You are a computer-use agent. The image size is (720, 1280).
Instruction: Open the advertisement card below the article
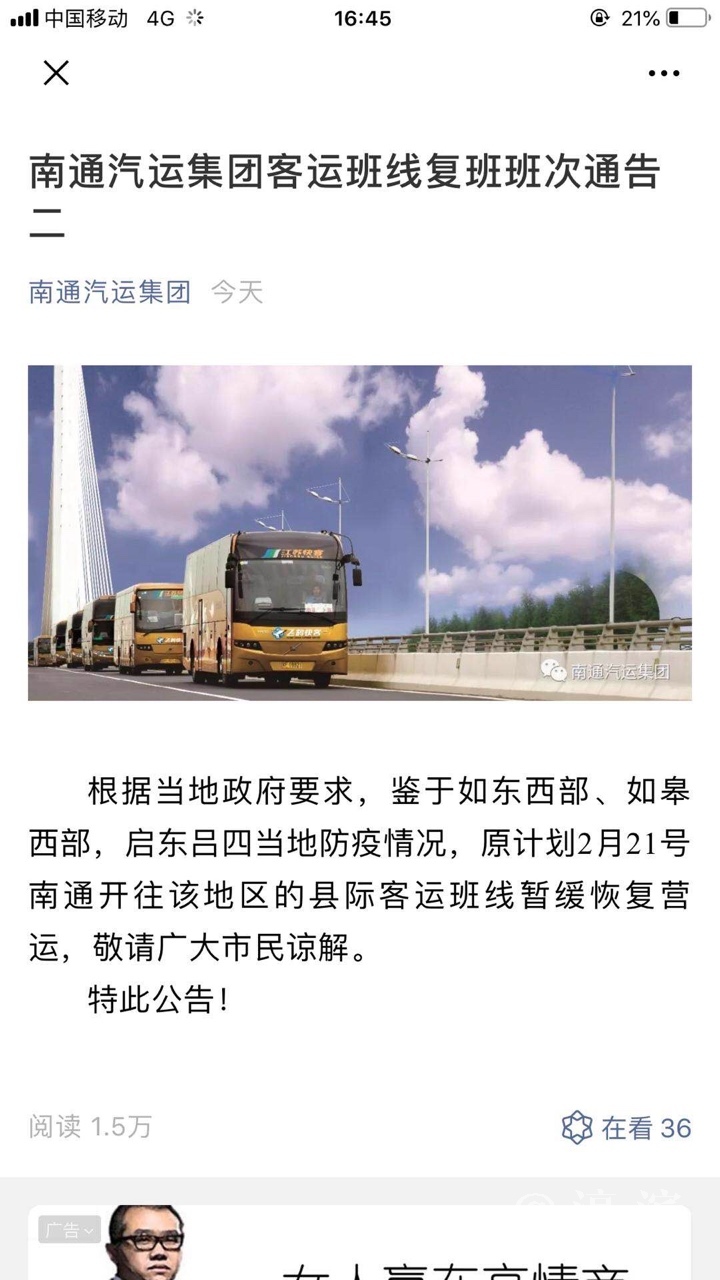point(400,1250)
